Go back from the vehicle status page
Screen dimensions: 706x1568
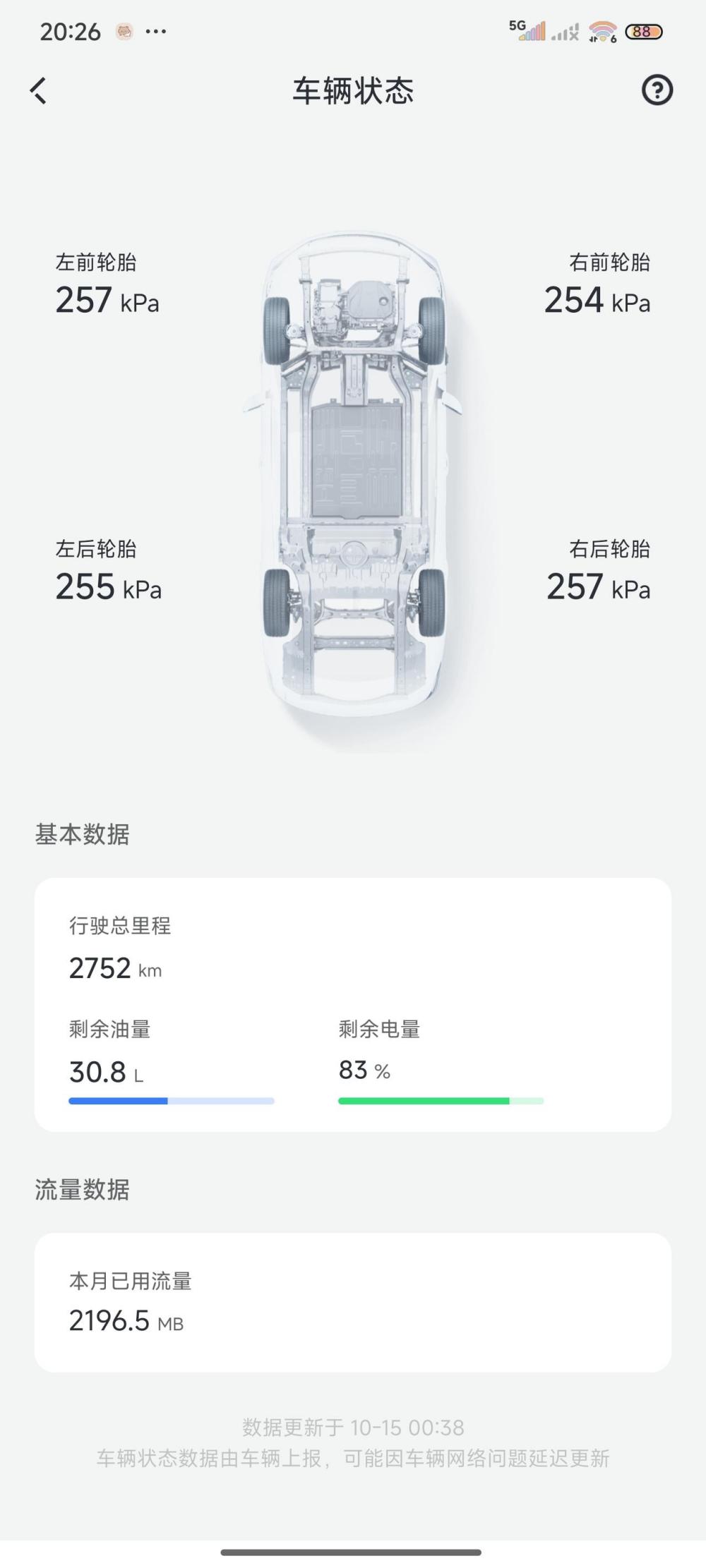39,90
